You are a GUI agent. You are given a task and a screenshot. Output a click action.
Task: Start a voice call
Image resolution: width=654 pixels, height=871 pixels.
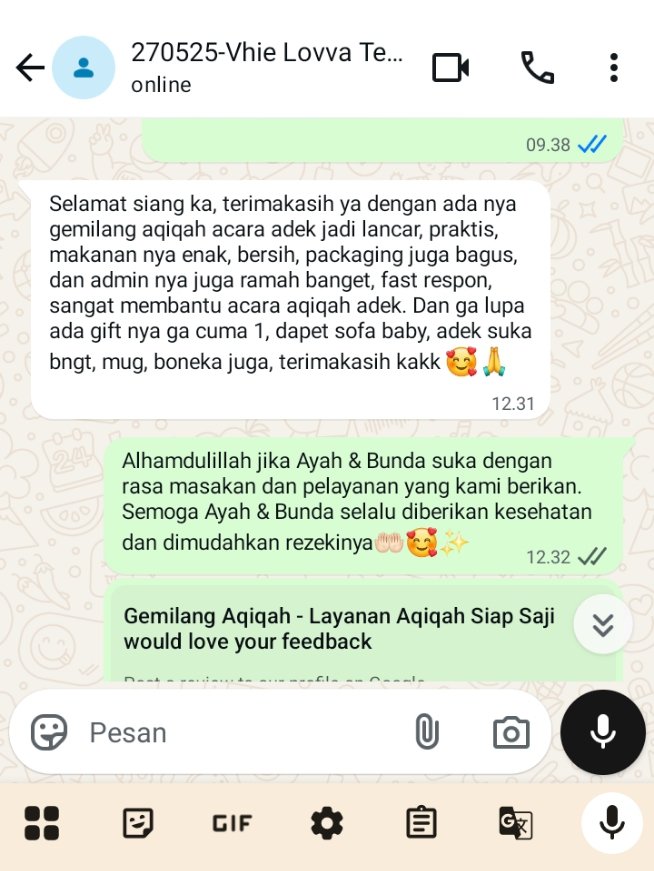(537, 68)
